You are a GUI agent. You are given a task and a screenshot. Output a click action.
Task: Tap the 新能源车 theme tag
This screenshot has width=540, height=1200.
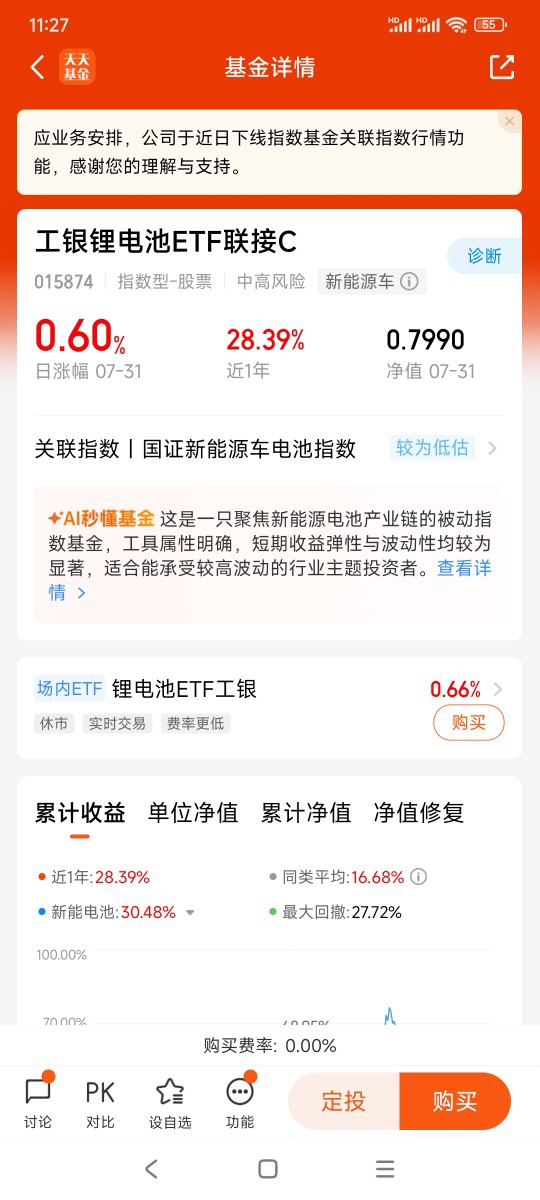372,282
